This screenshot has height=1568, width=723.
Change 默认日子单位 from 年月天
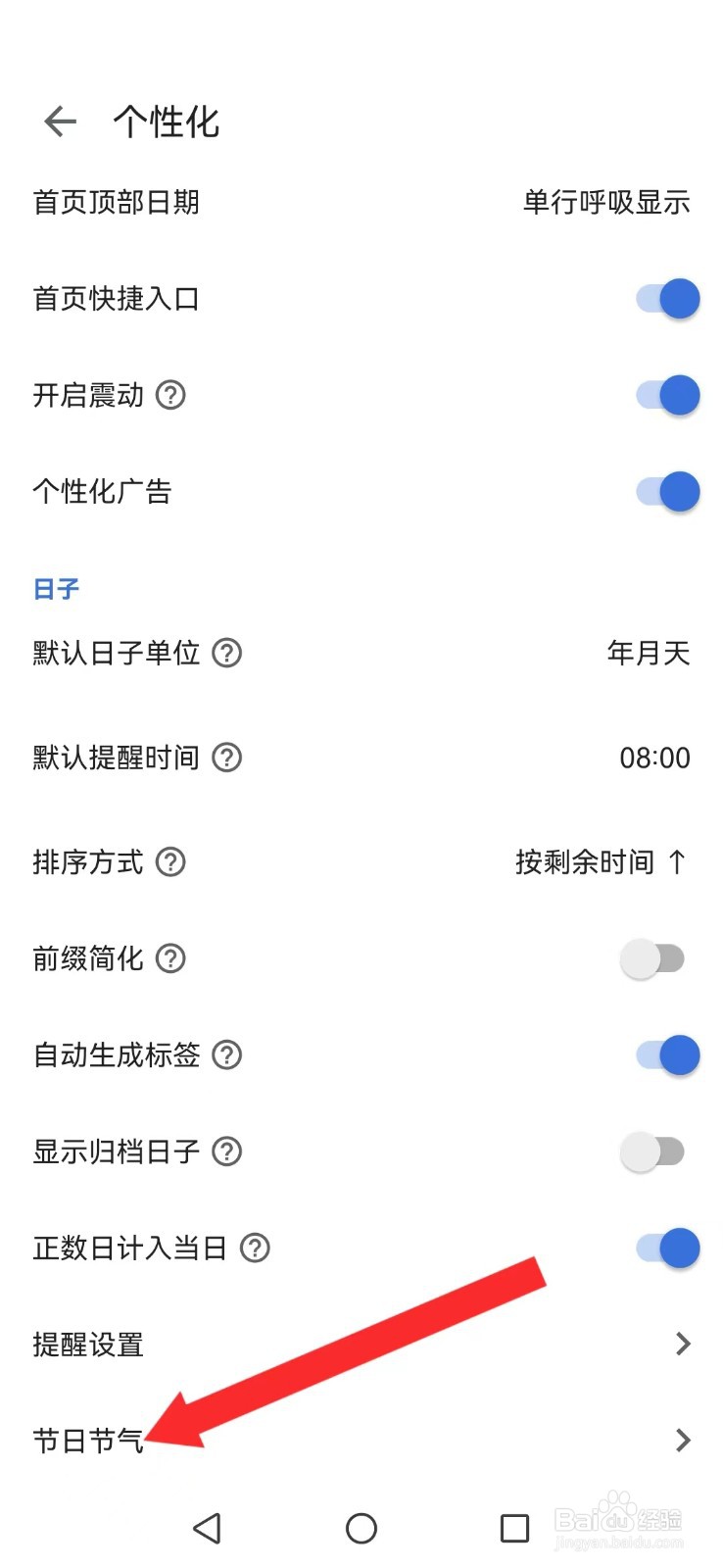(x=650, y=654)
